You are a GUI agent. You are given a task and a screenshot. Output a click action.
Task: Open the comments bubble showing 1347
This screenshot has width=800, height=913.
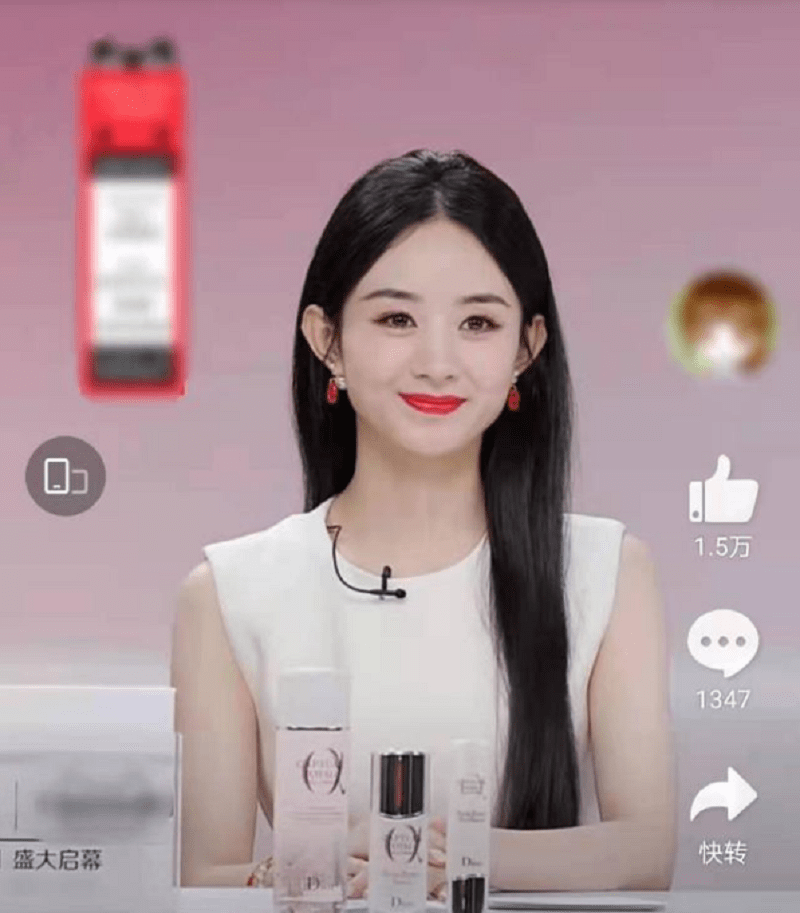pyautogui.click(x=722, y=643)
